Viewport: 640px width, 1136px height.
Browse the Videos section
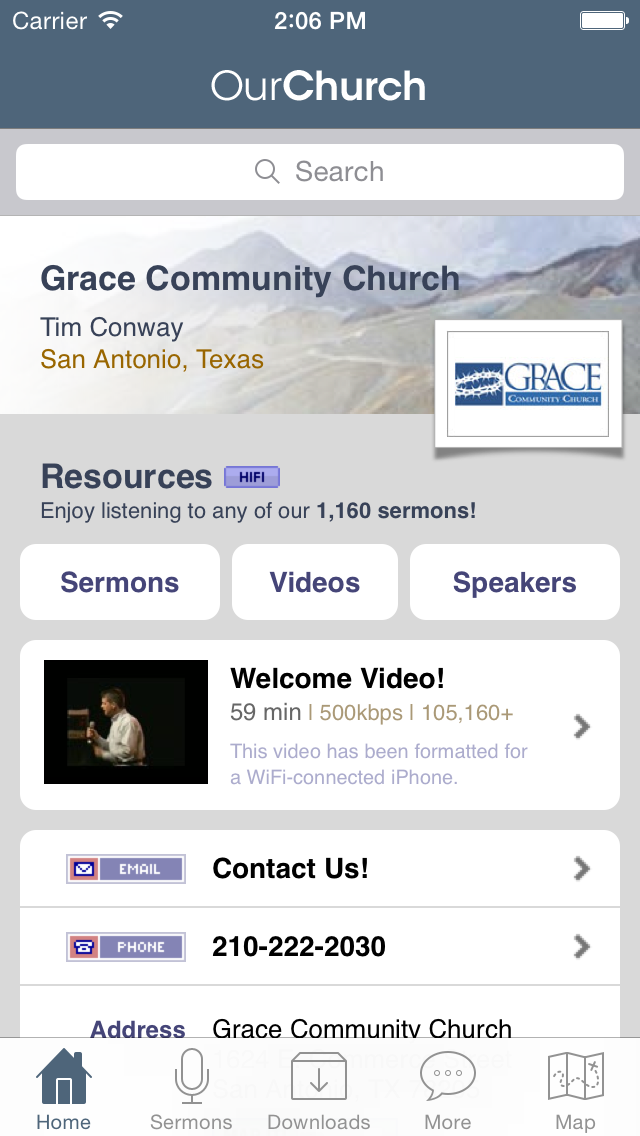point(315,582)
